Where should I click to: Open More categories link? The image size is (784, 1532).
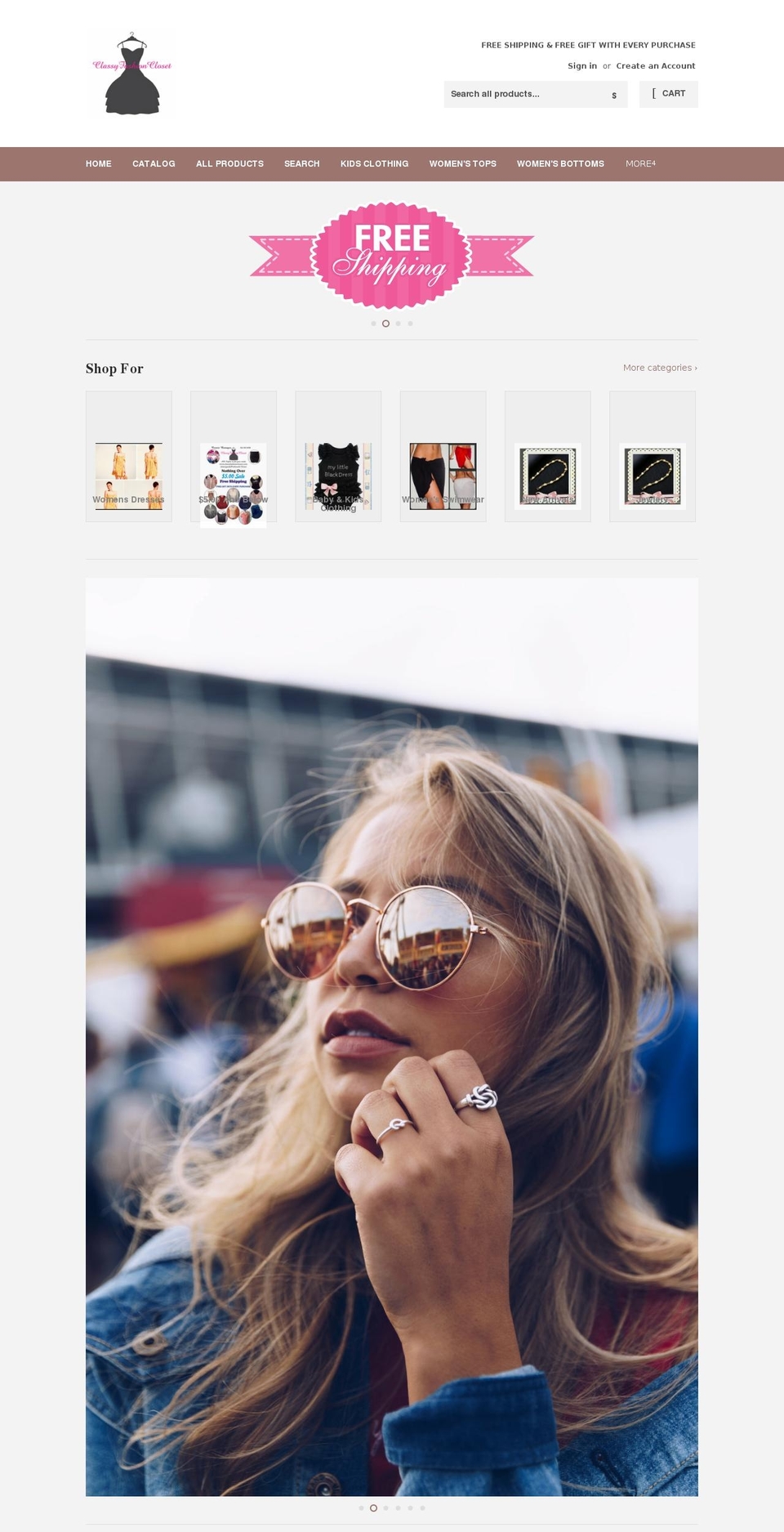[x=660, y=368]
